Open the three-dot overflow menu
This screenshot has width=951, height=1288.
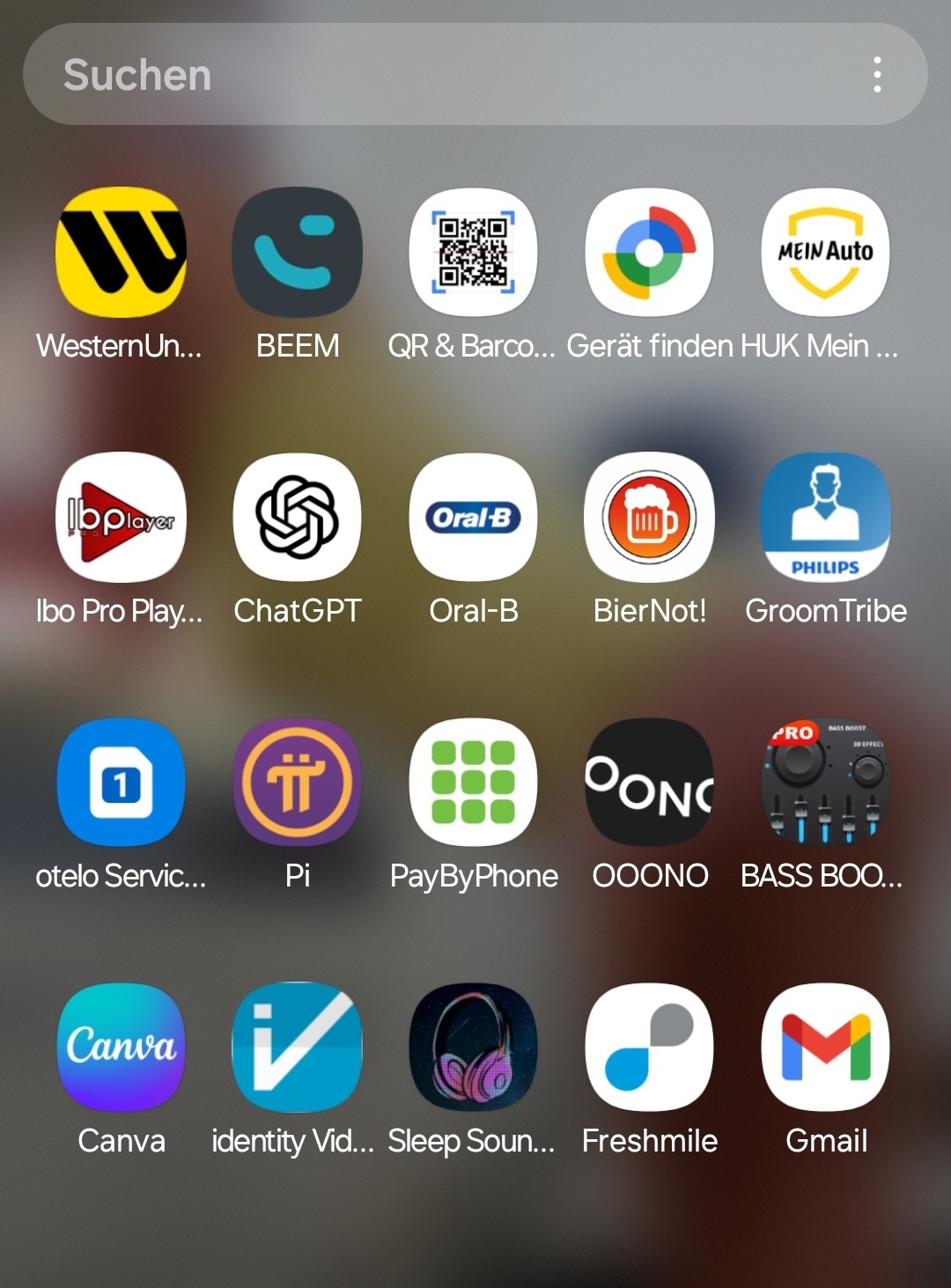click(877, 75)
